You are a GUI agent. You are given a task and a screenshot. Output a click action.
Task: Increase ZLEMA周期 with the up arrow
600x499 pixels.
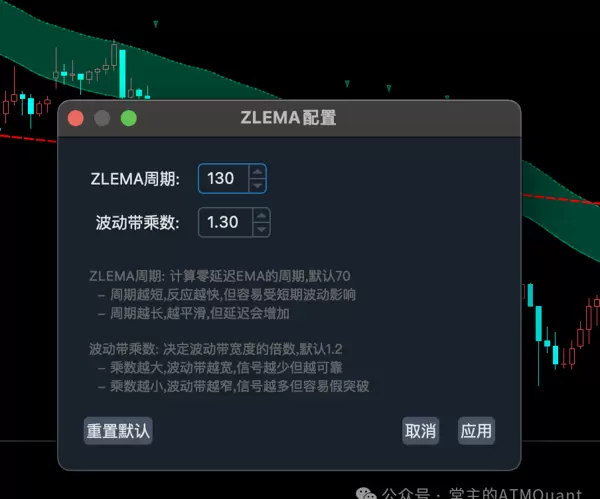(258, 172)
